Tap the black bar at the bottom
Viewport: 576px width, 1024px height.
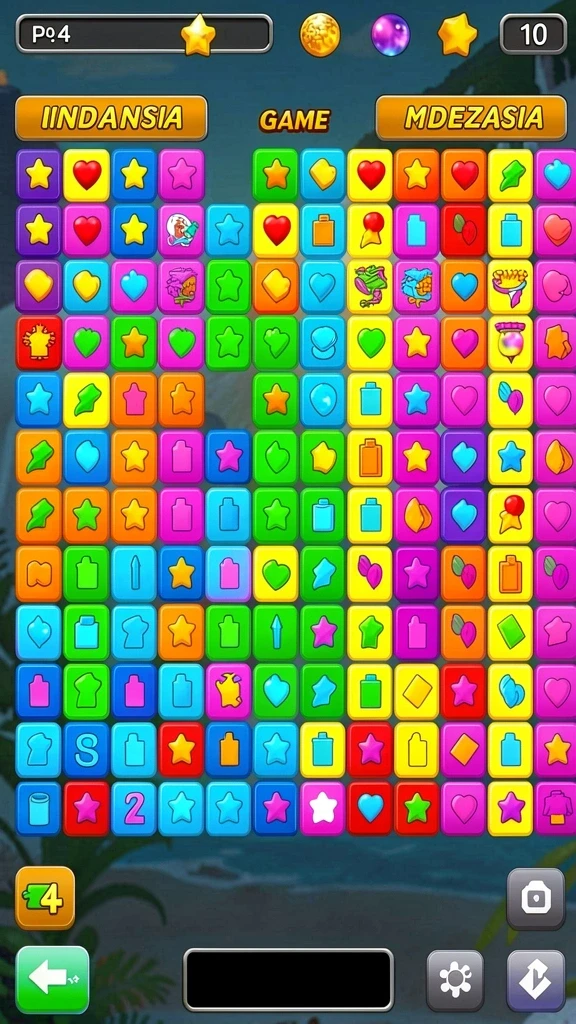288,980
